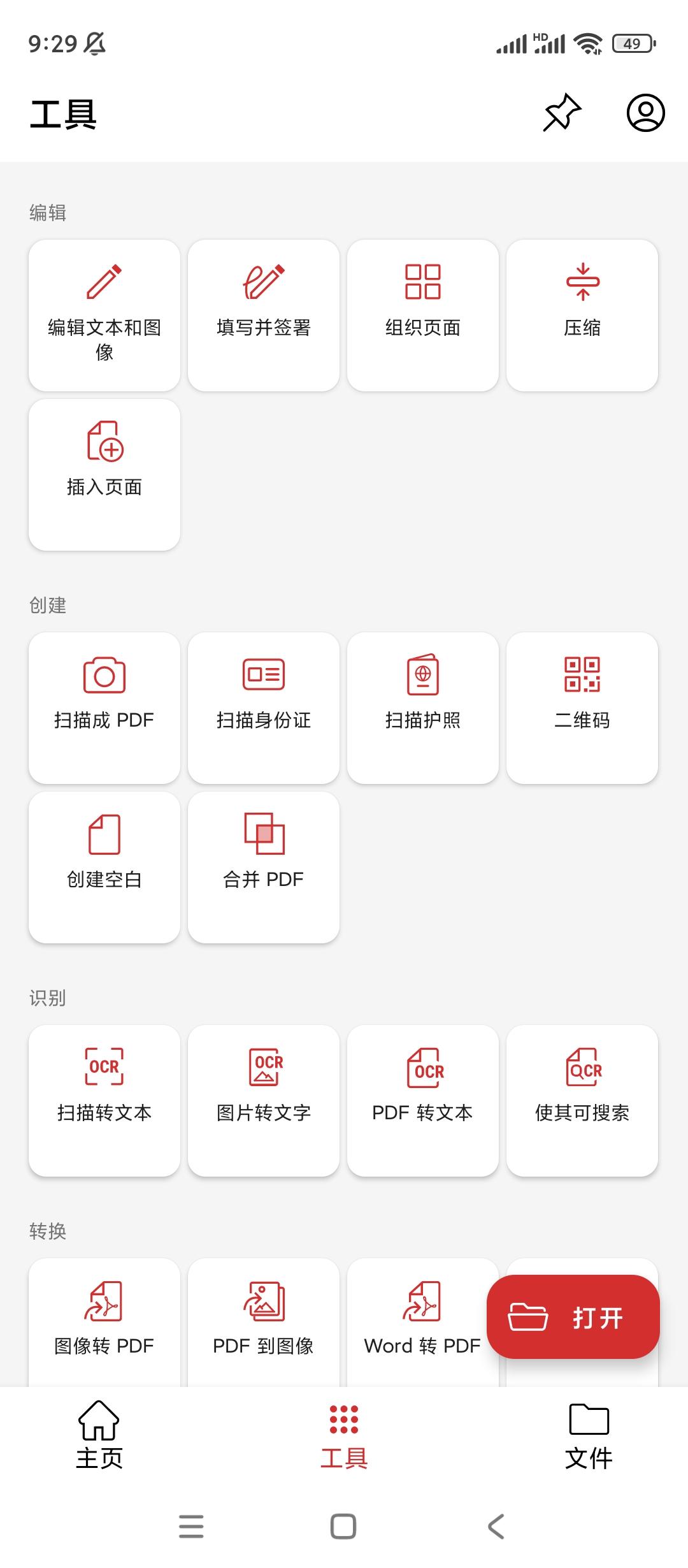Open the account profile icon
Image resolution: width=688 pixels, height=1568 pixels.
pyautogui.click(x=645, y=113)
